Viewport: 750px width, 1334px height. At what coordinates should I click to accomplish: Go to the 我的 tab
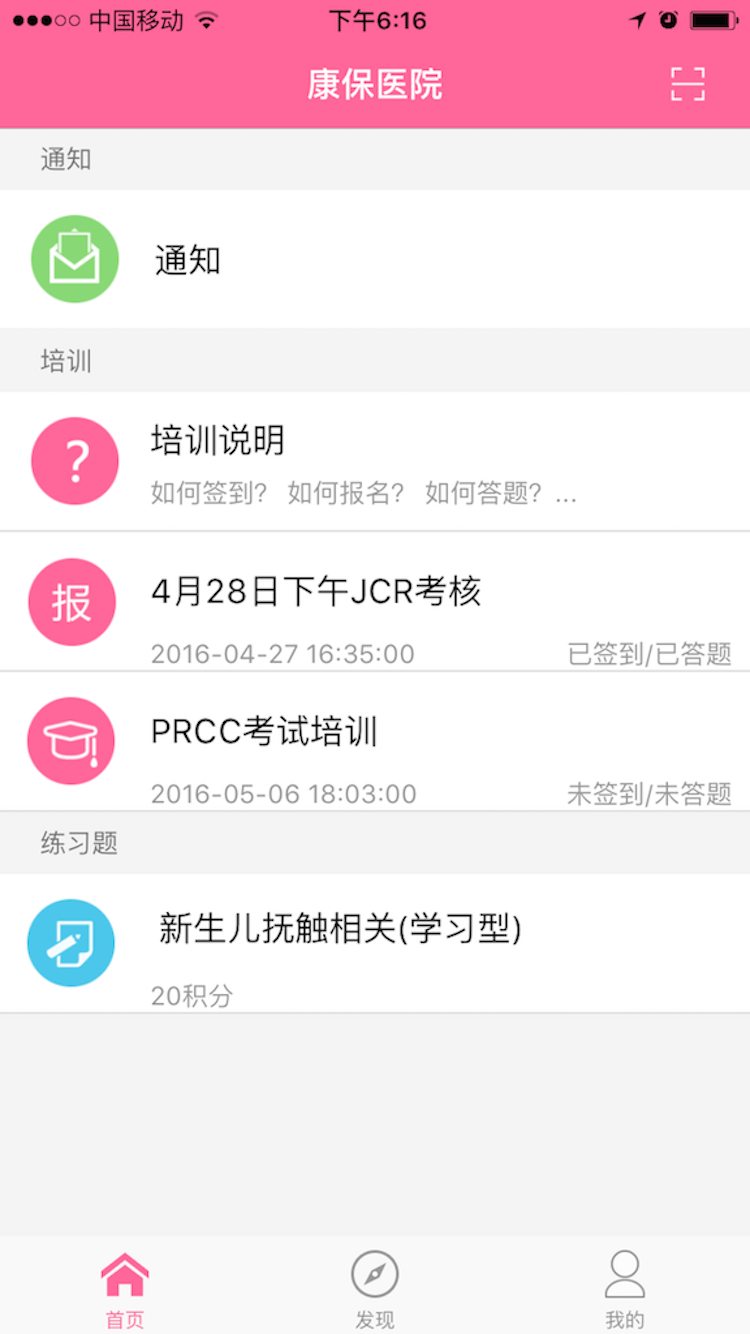625,1288
